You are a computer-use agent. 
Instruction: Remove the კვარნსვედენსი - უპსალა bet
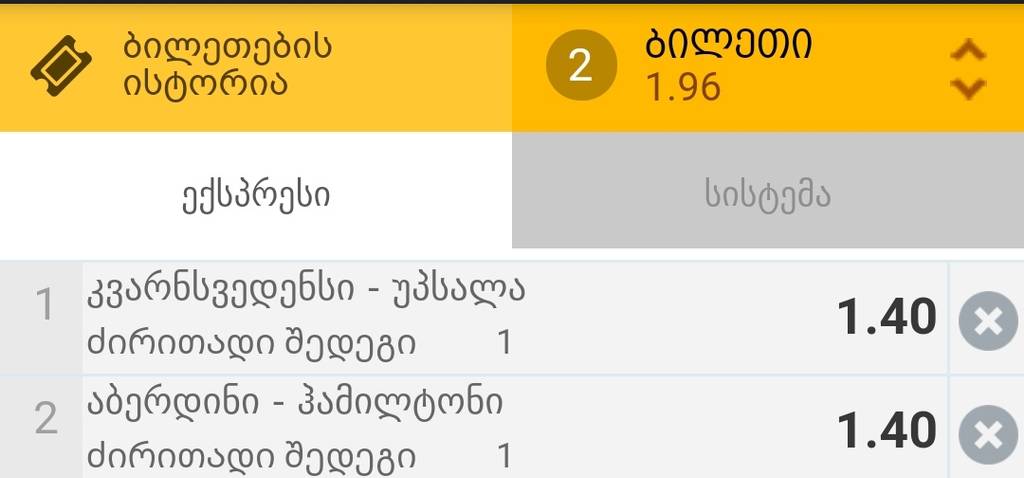(987, 321)
